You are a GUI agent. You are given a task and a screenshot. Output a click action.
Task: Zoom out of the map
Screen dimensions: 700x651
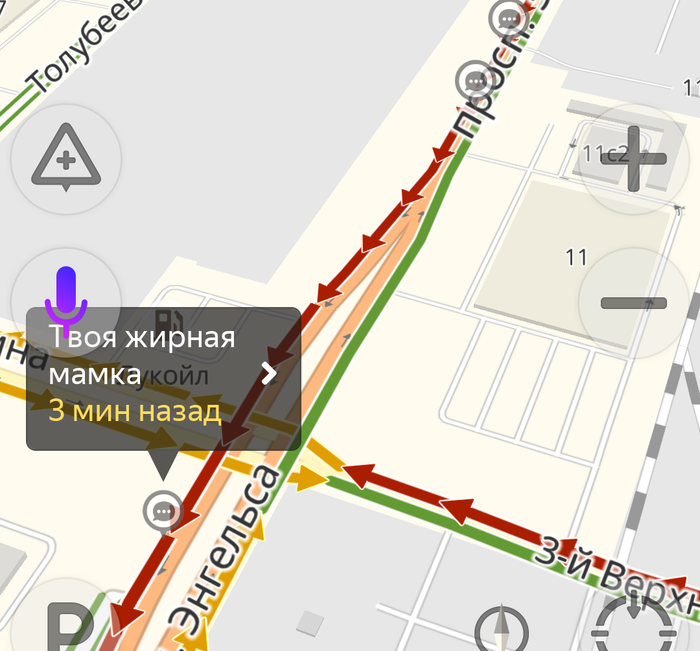(633, 302)
